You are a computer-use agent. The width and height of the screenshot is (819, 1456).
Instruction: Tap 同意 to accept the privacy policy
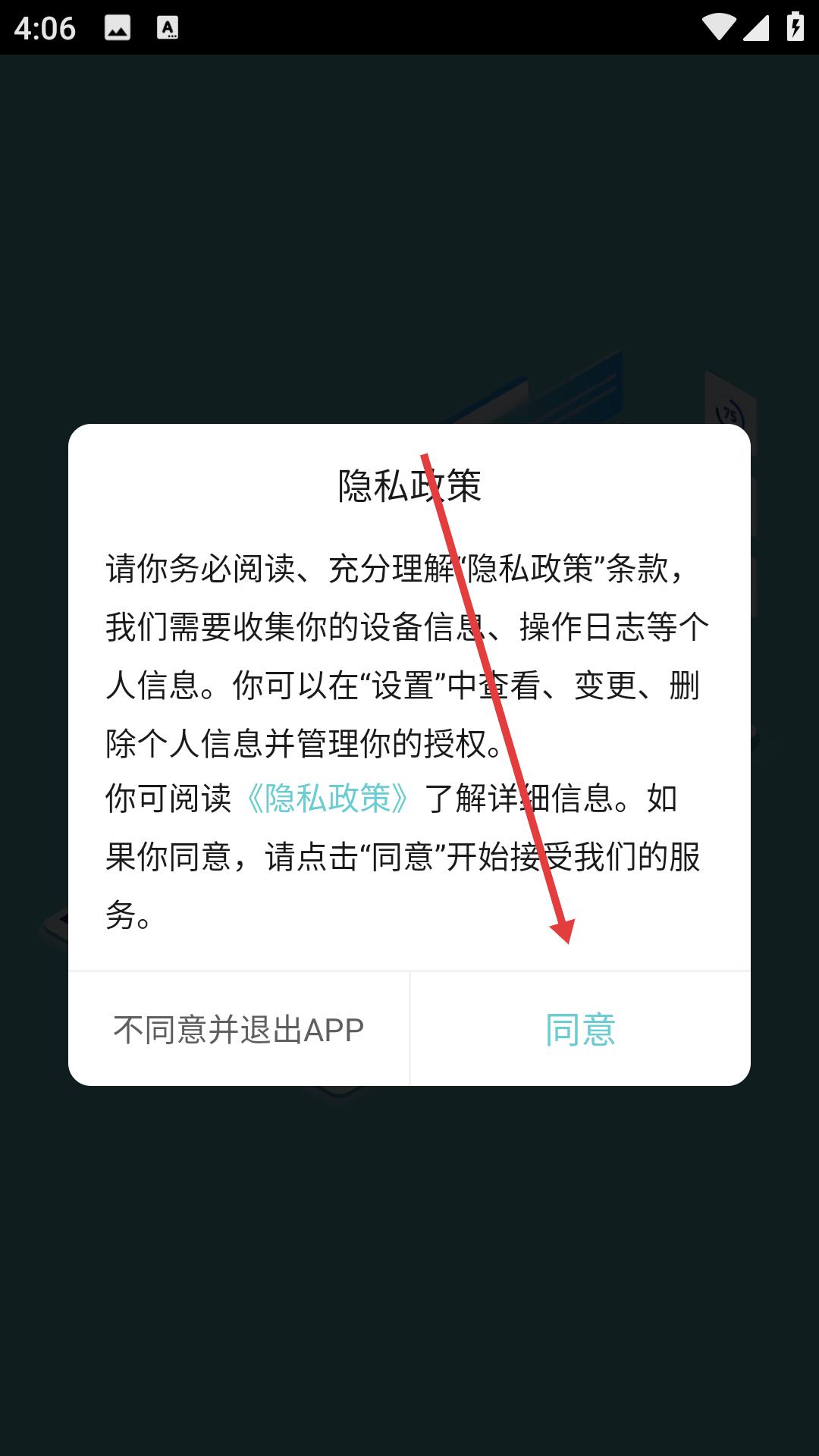(x=580, y=1029)
